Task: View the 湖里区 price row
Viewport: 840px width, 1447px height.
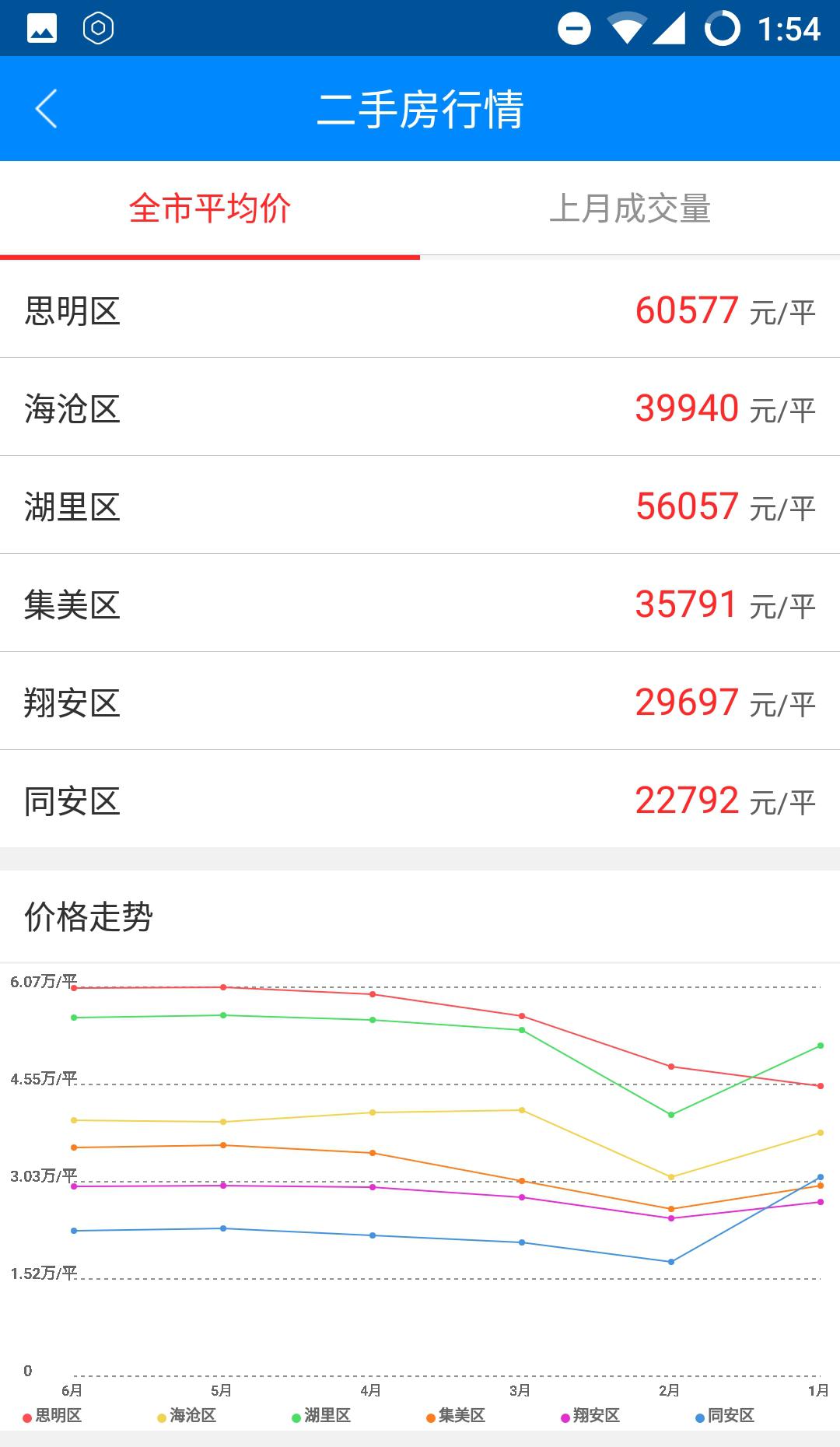Action: pos(420,506)
